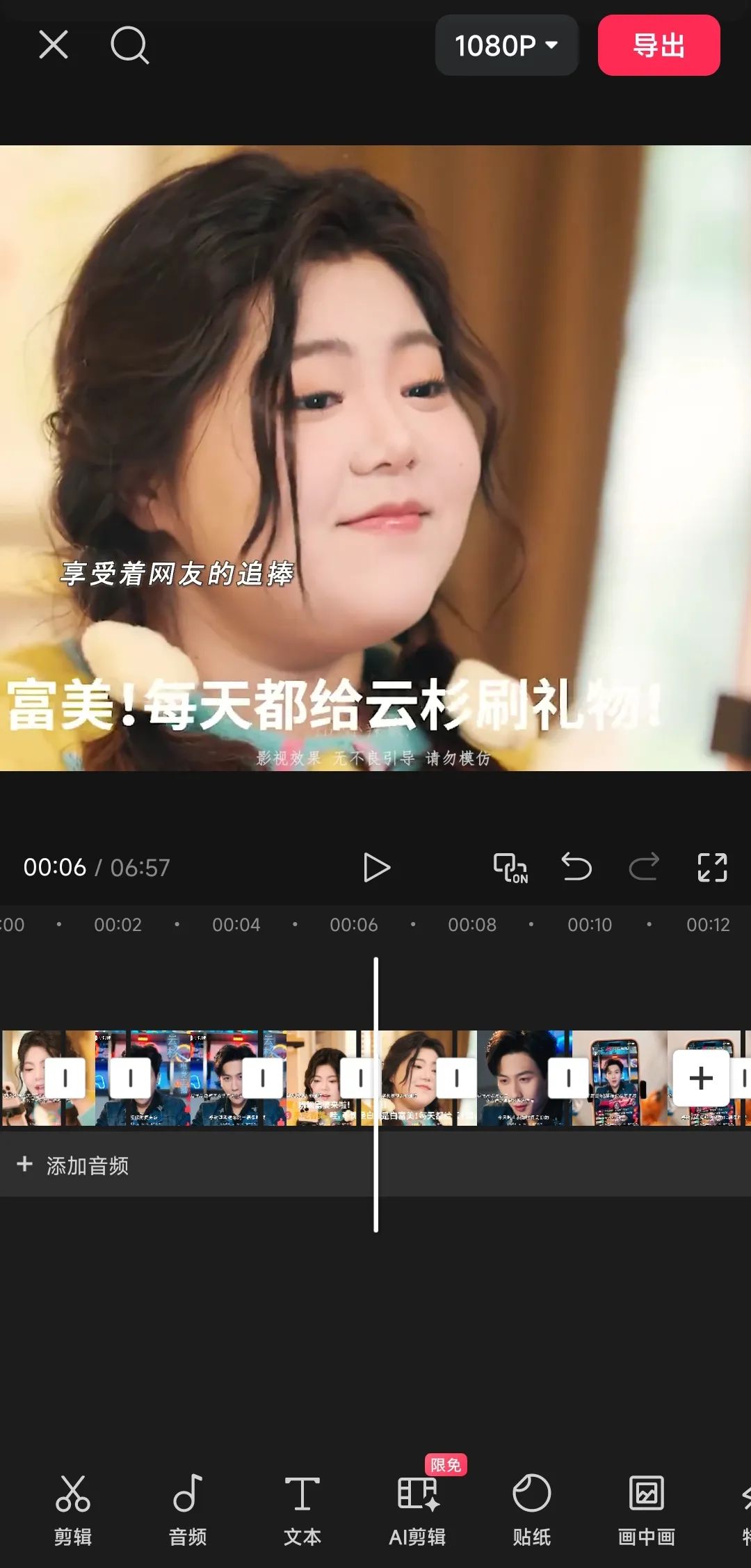Open the 文本 text tool
The height and width of the screenshot is (1568, 751).
tap(302, 1506)
